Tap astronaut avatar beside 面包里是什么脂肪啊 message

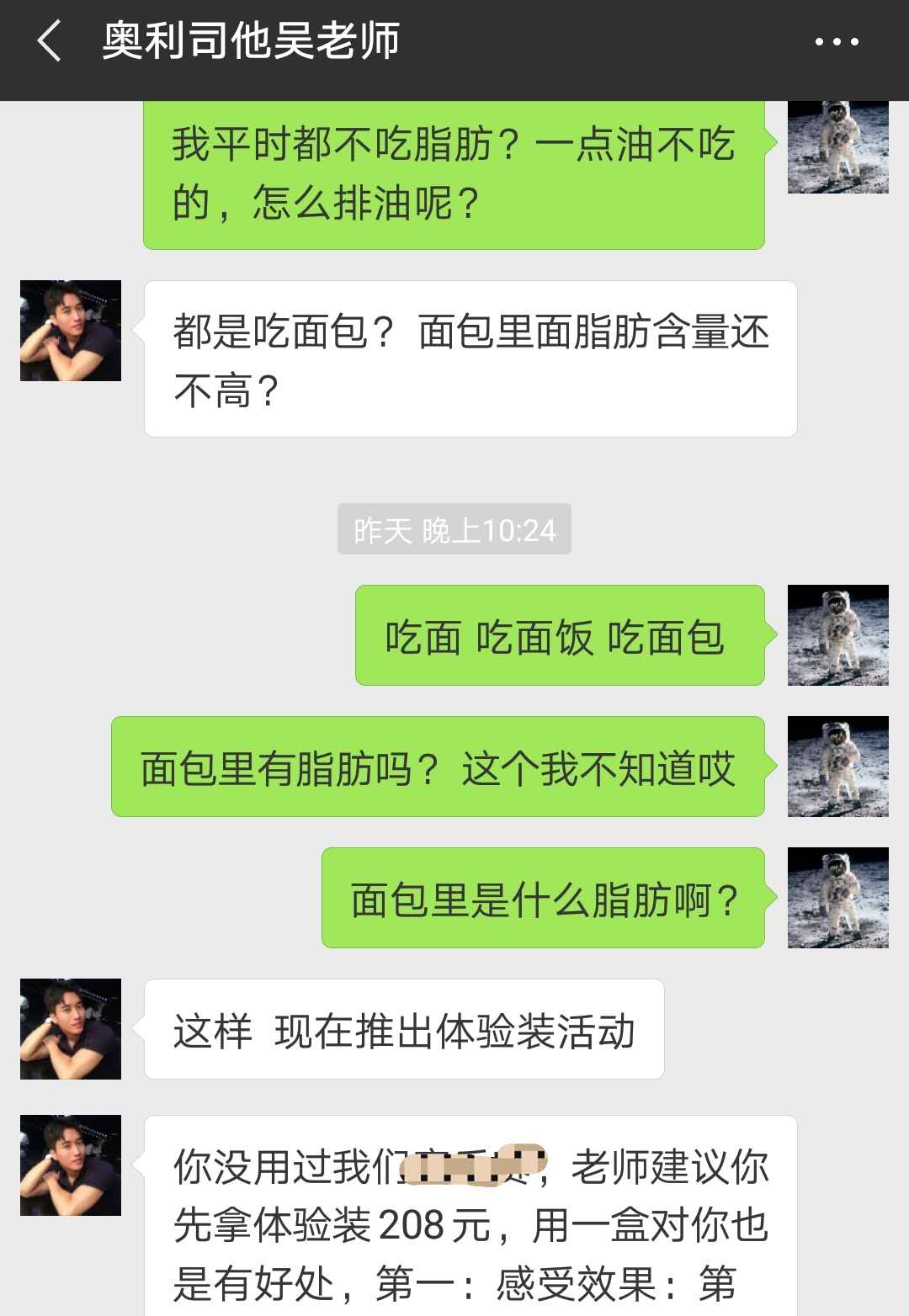pos(837,898)
